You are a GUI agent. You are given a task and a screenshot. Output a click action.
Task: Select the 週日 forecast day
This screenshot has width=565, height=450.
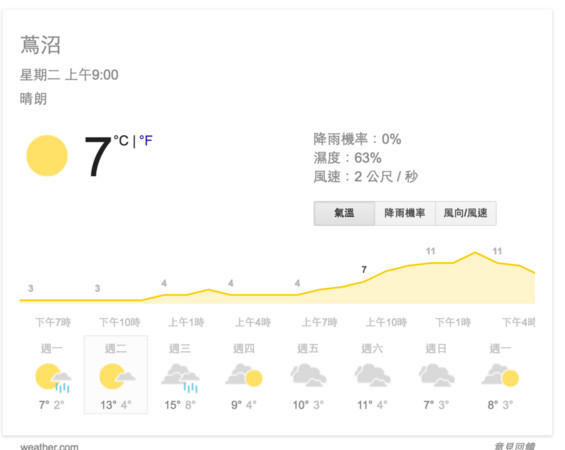pos(436,375)
